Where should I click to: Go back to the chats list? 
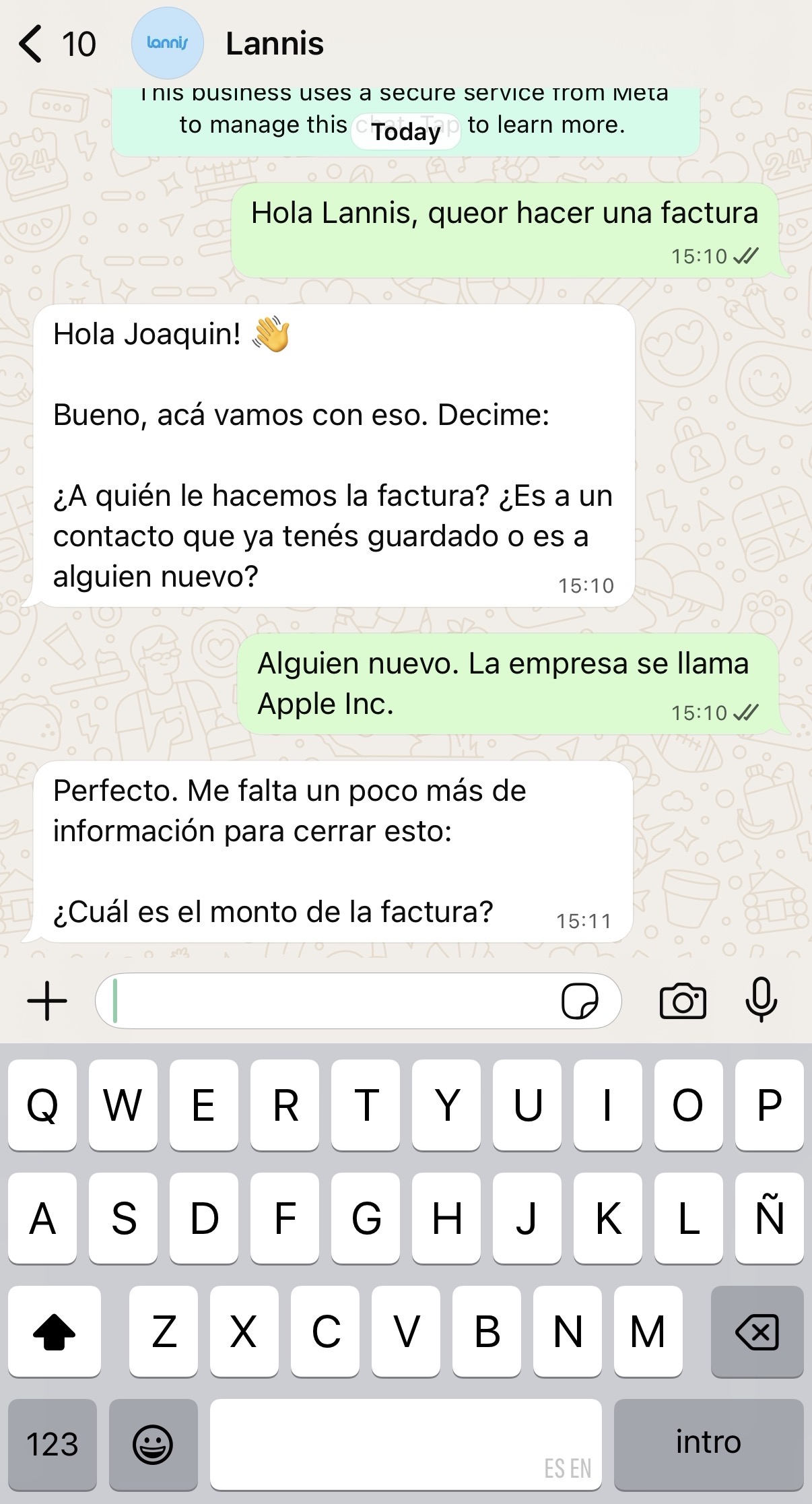[30, 42]
